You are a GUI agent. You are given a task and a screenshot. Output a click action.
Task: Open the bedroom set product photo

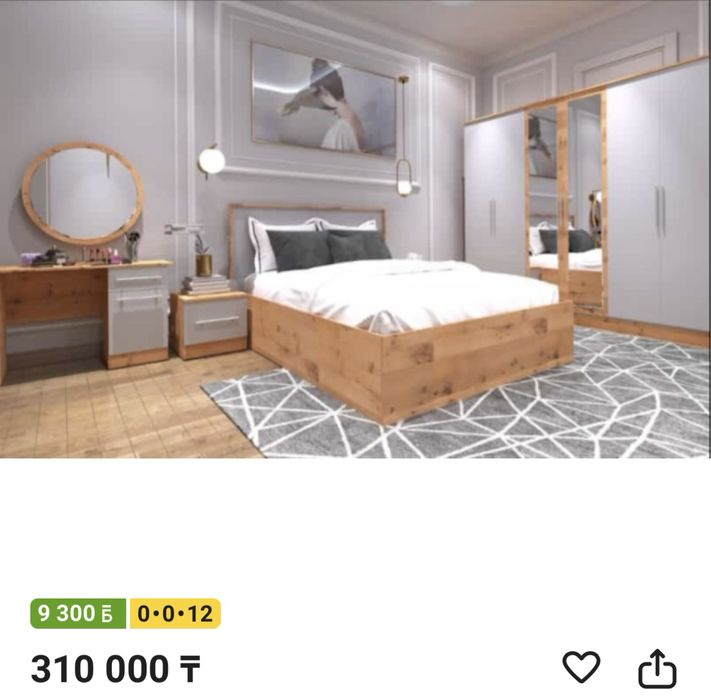click(355, 229)
